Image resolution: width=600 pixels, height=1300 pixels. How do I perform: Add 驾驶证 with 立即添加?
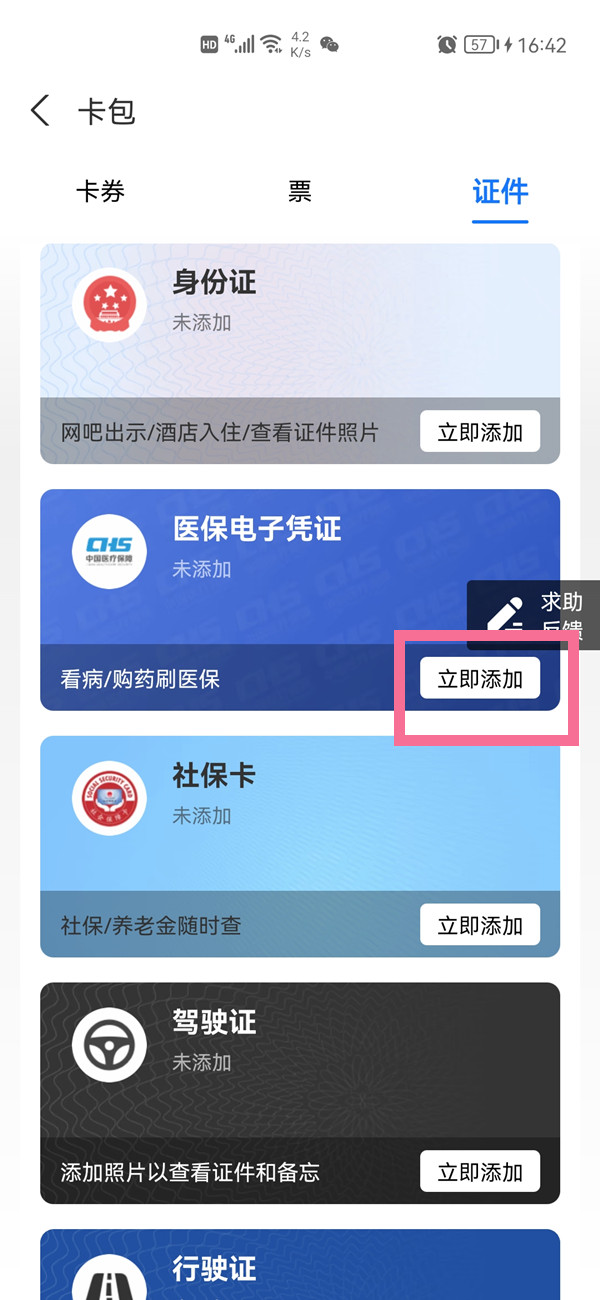(x=479, y=1172)
